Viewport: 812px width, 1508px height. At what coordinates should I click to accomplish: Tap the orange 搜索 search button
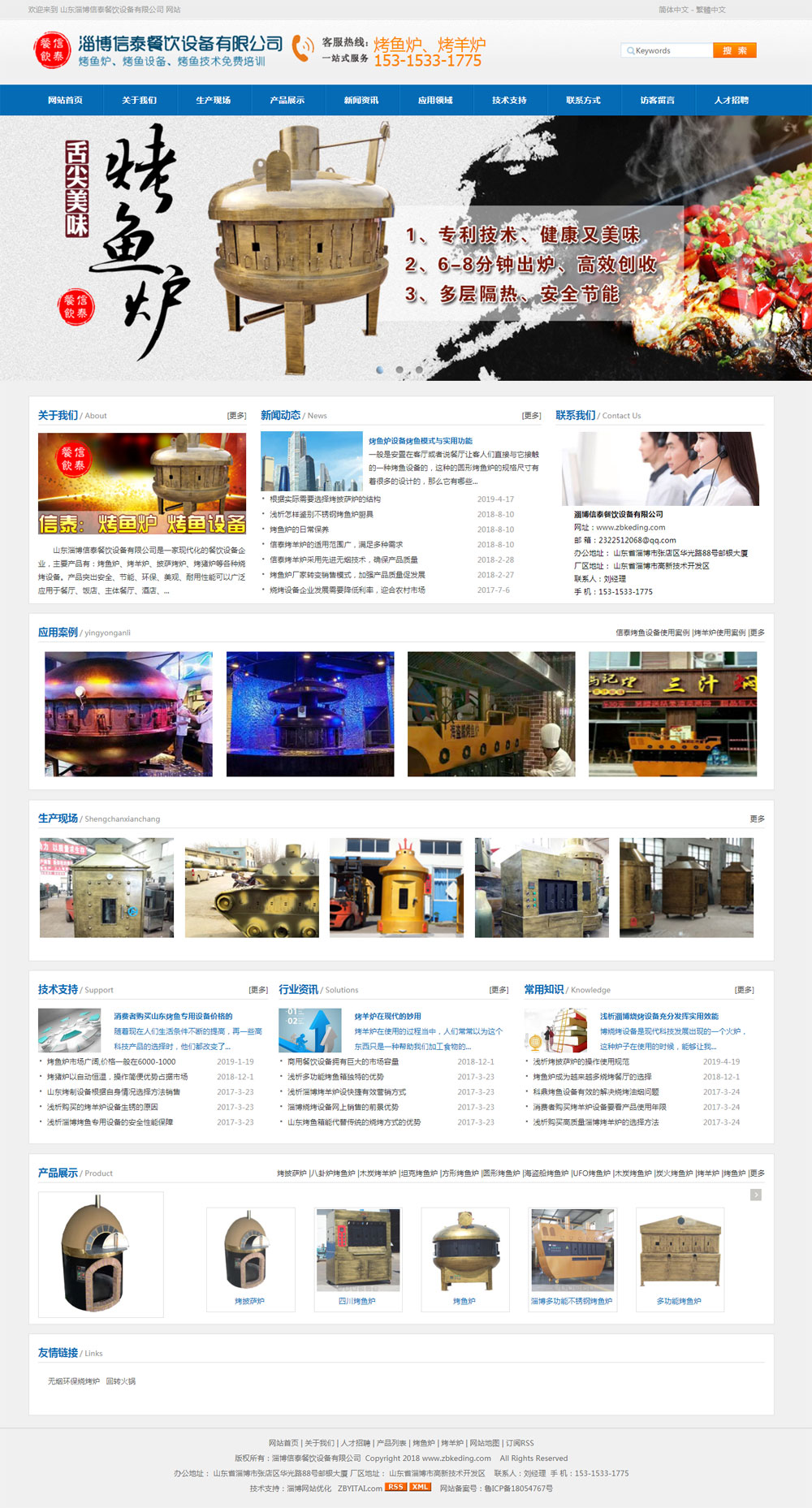click(734, 50)
